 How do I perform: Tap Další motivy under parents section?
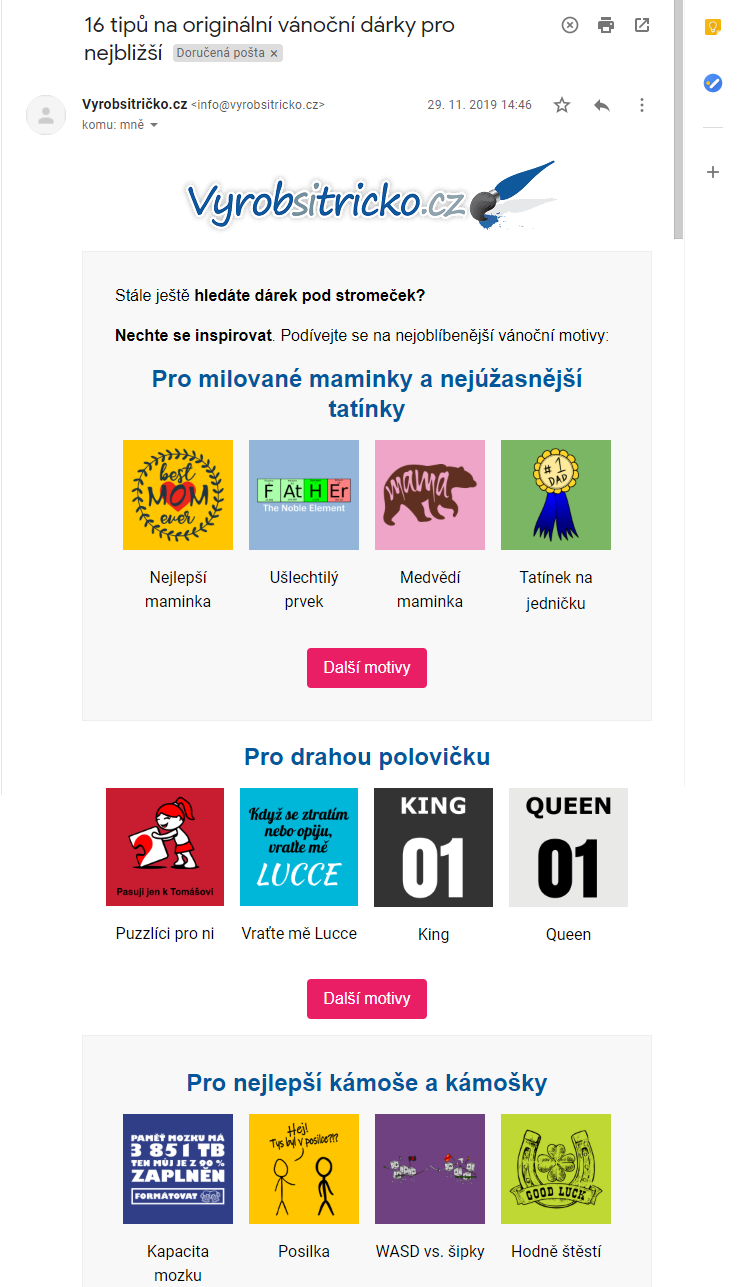[367, 668]
